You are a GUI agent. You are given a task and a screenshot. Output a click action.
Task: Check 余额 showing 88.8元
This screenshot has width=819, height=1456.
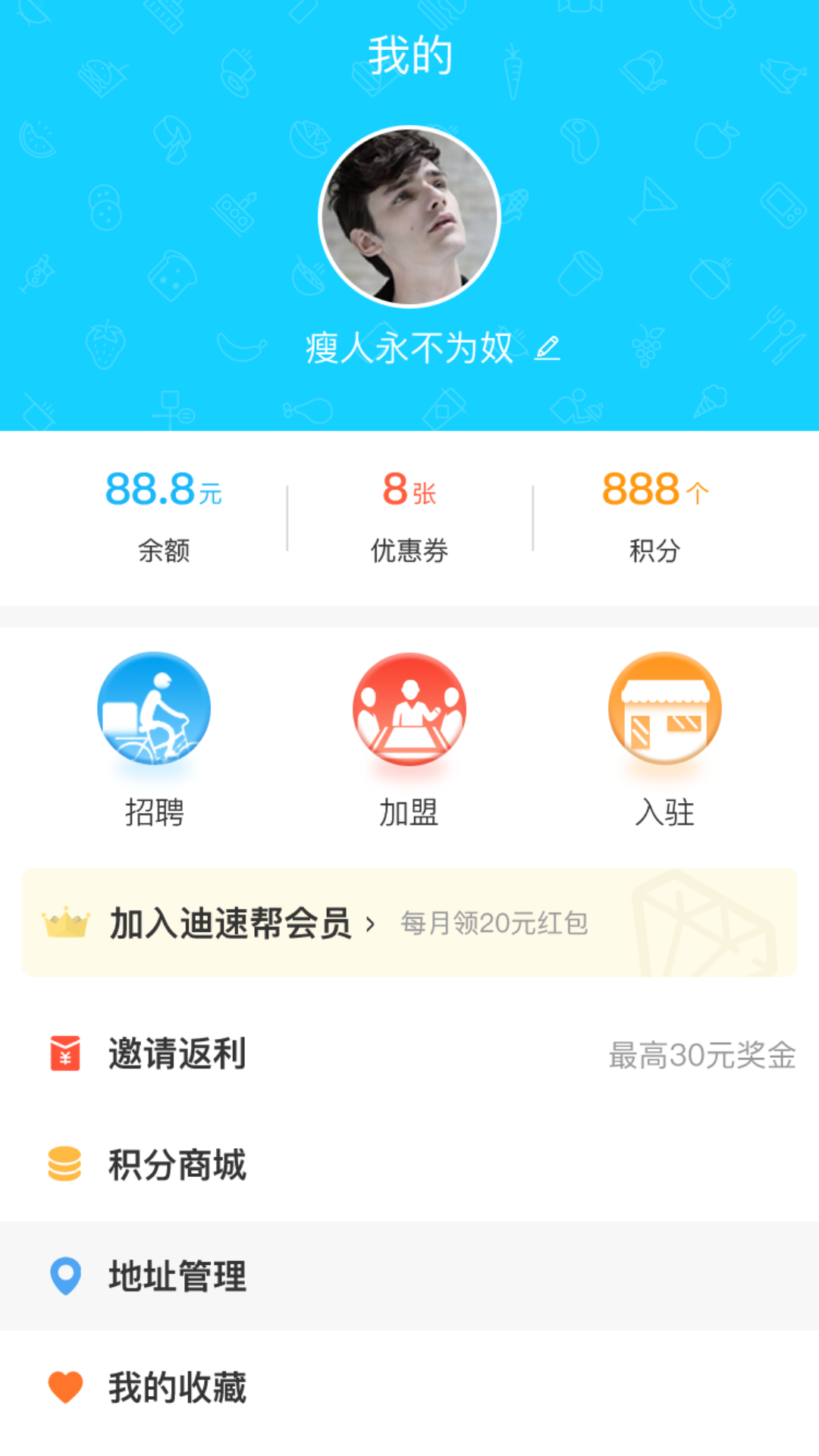[x=162, y=516]
